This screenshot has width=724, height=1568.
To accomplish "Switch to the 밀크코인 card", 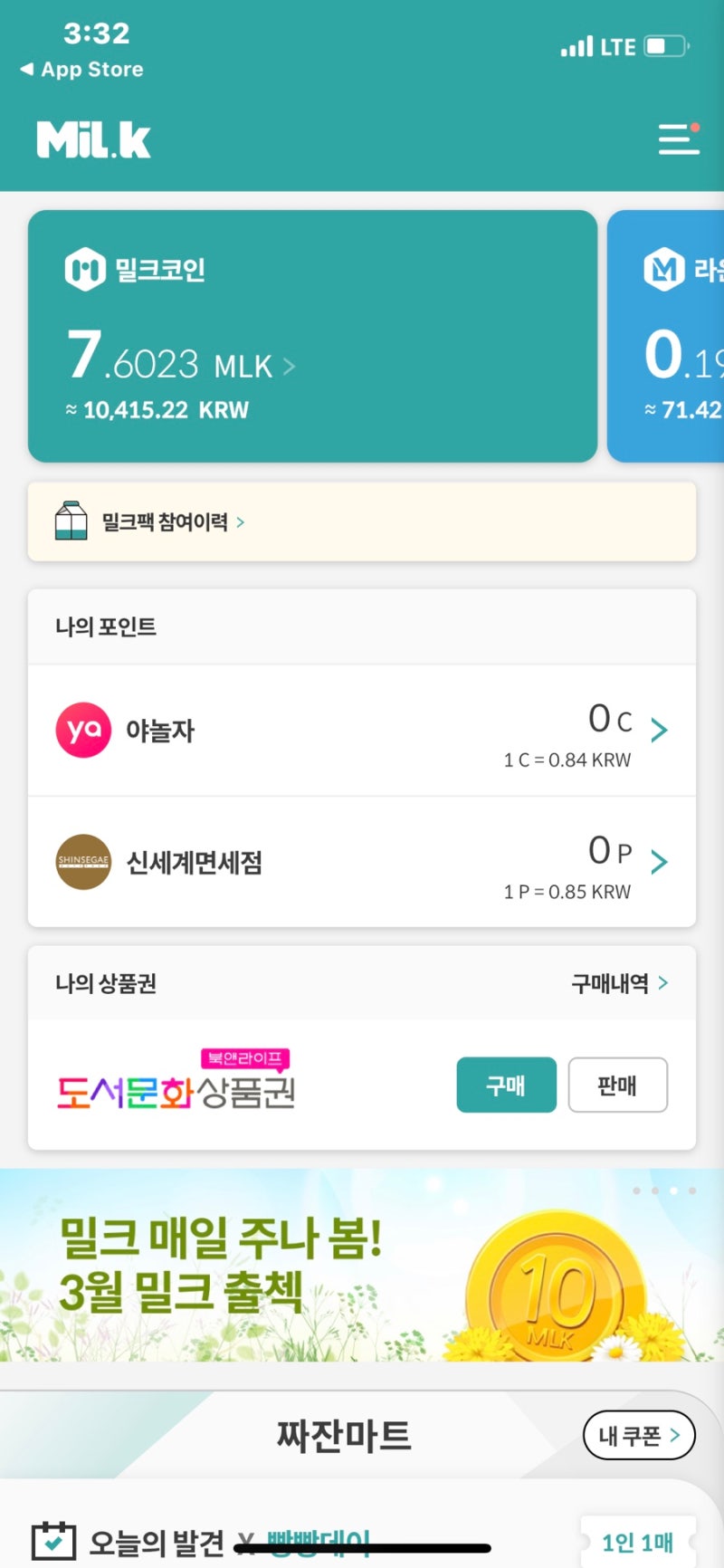I will 312,335.
